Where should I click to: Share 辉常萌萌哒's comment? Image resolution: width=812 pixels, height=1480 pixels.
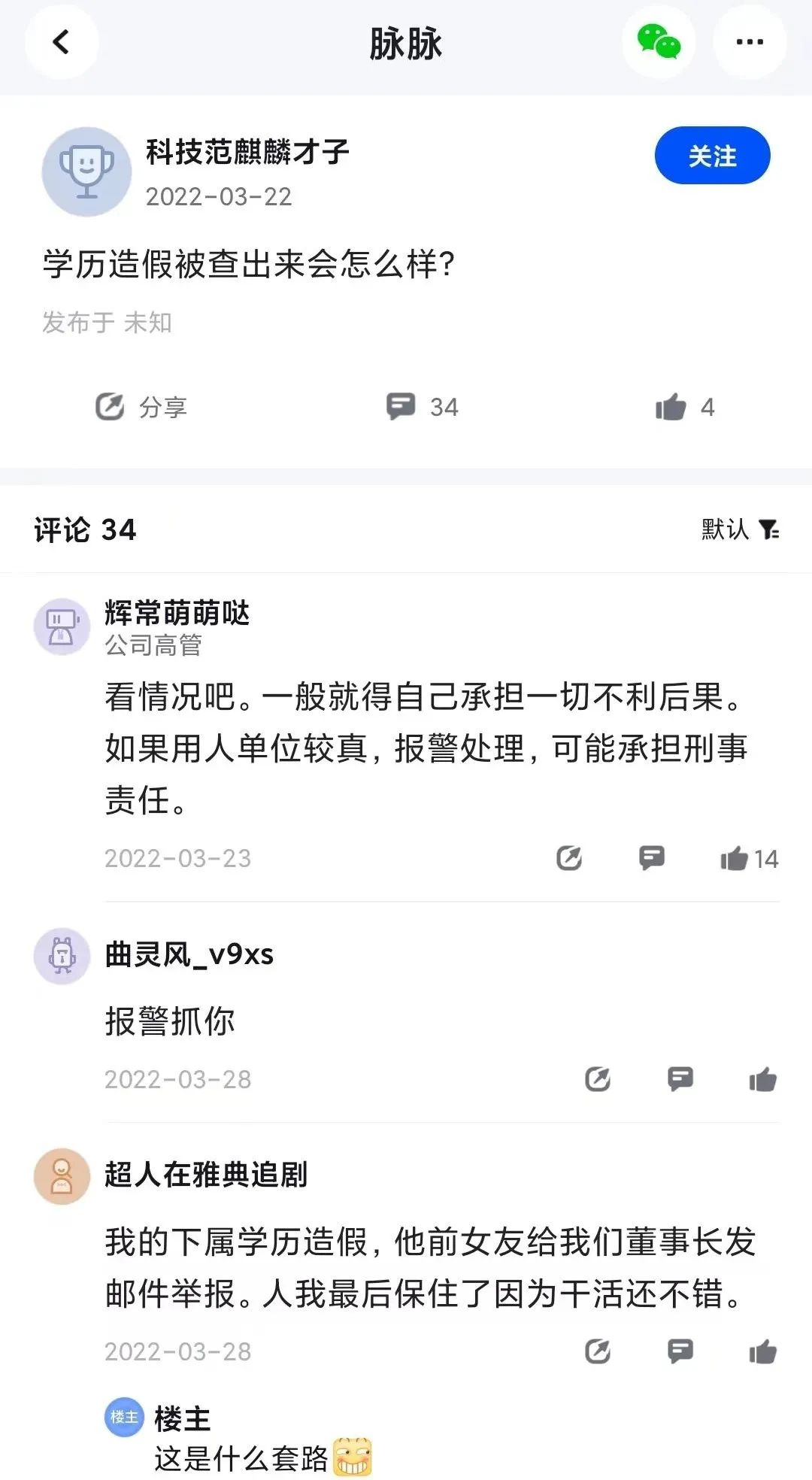[x=569, y=858]
